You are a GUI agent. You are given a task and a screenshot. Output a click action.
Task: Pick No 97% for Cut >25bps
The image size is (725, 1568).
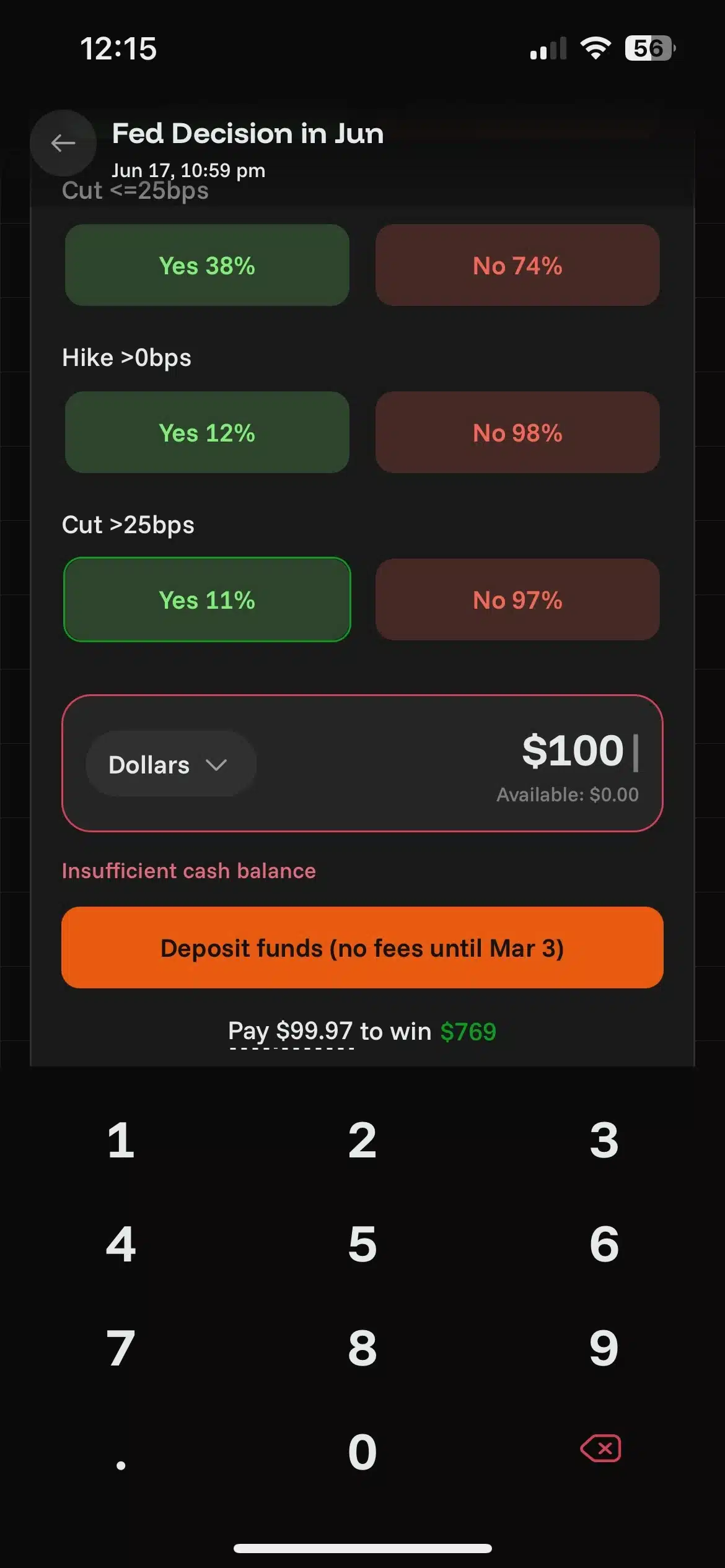[x=517, y=599]
